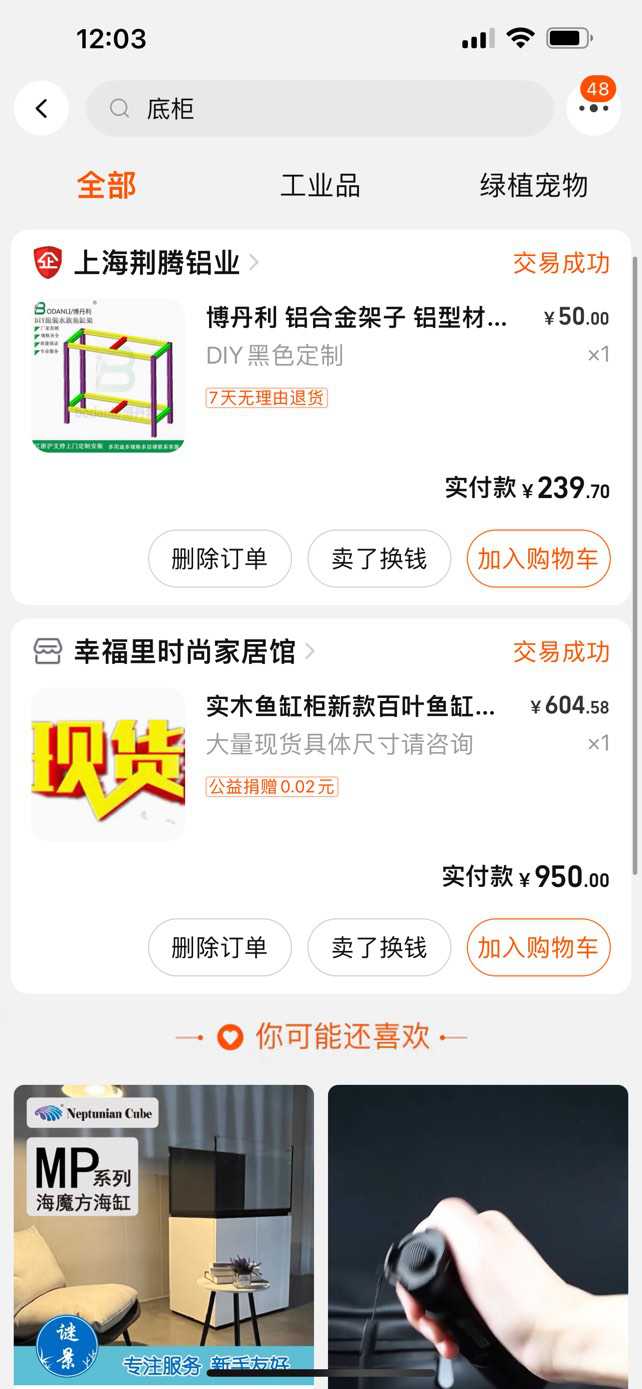
Task: Tap 卖了换钱 for the 博丹利 order
Action: point(379,558)
